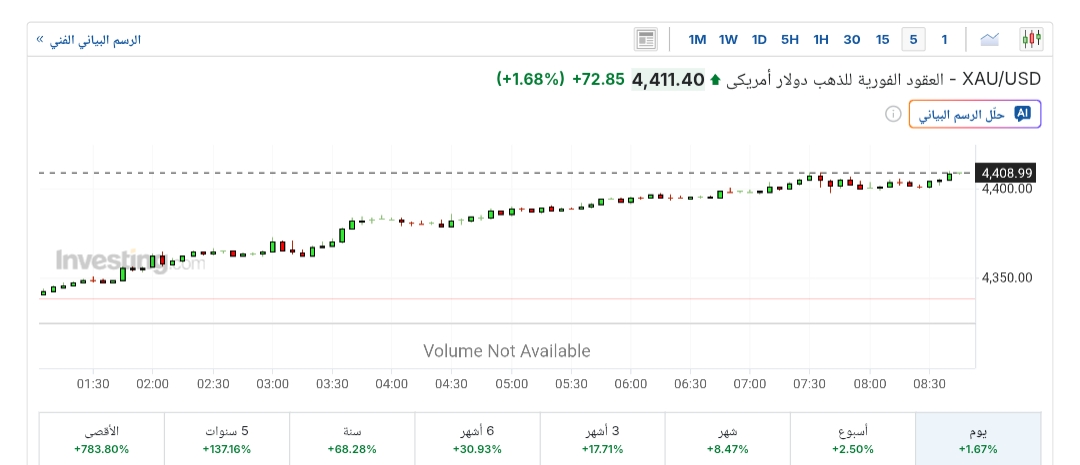Switch chart to candlestick view
The height and width of the screenshot is (465, 1080).
point(1031,40)
